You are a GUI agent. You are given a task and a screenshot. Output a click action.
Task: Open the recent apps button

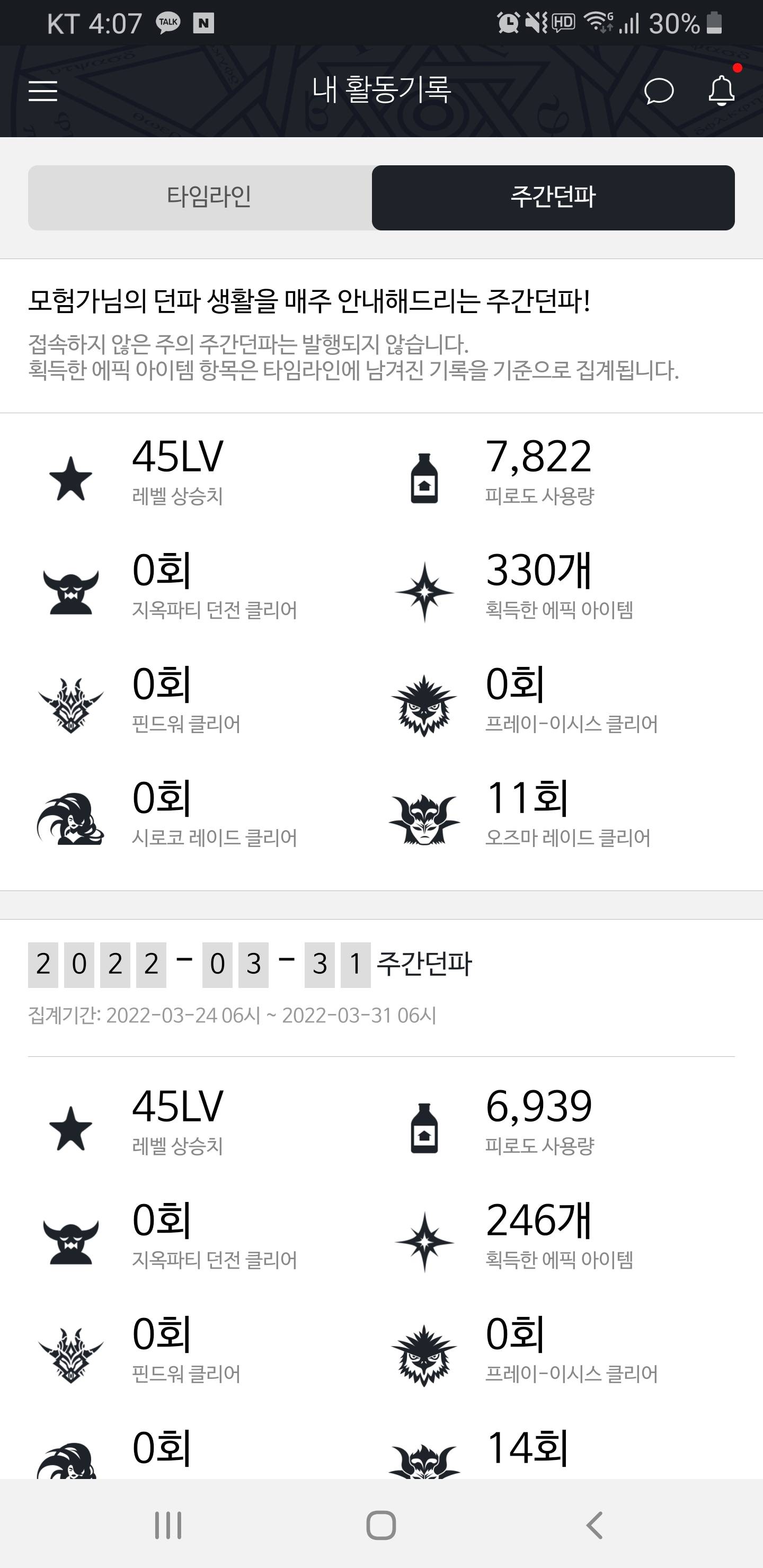[x=168, y=1526]
